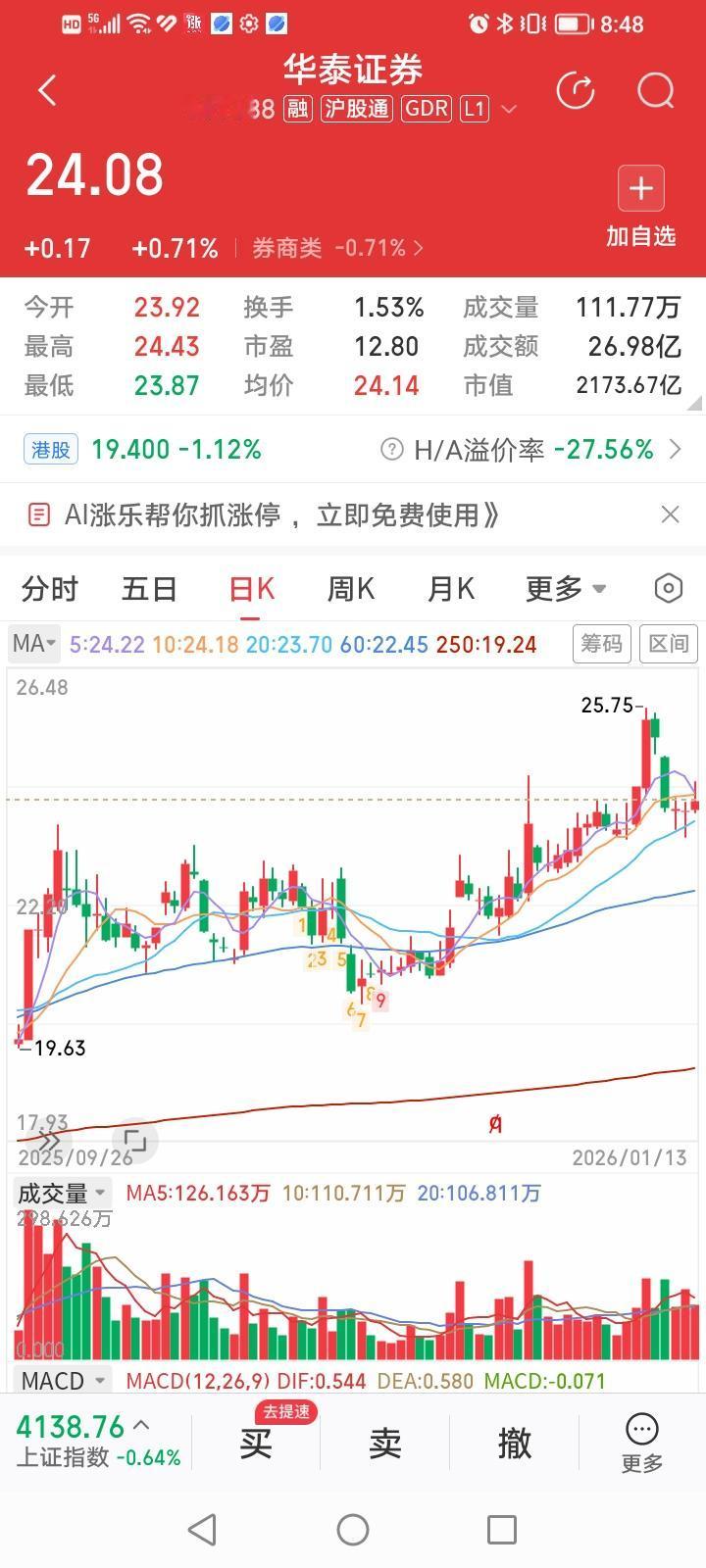706x1568 pixels.
Task: Tap the target indicator icon beside 更多
Action: 668,588
